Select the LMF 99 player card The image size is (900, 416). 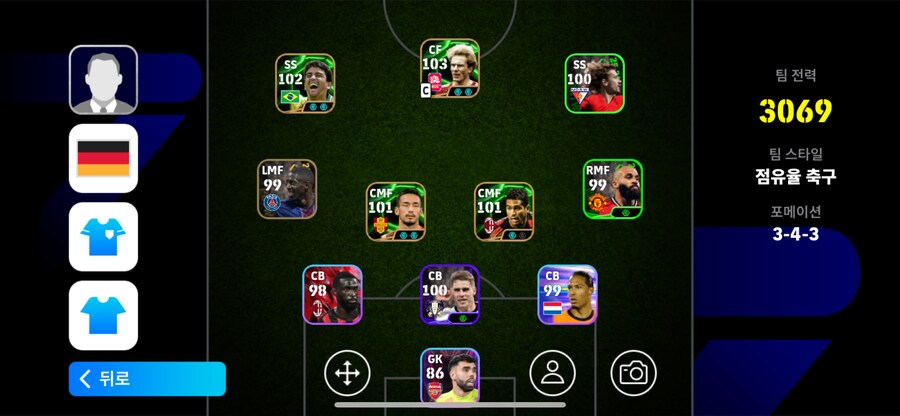tap(287, 189)
